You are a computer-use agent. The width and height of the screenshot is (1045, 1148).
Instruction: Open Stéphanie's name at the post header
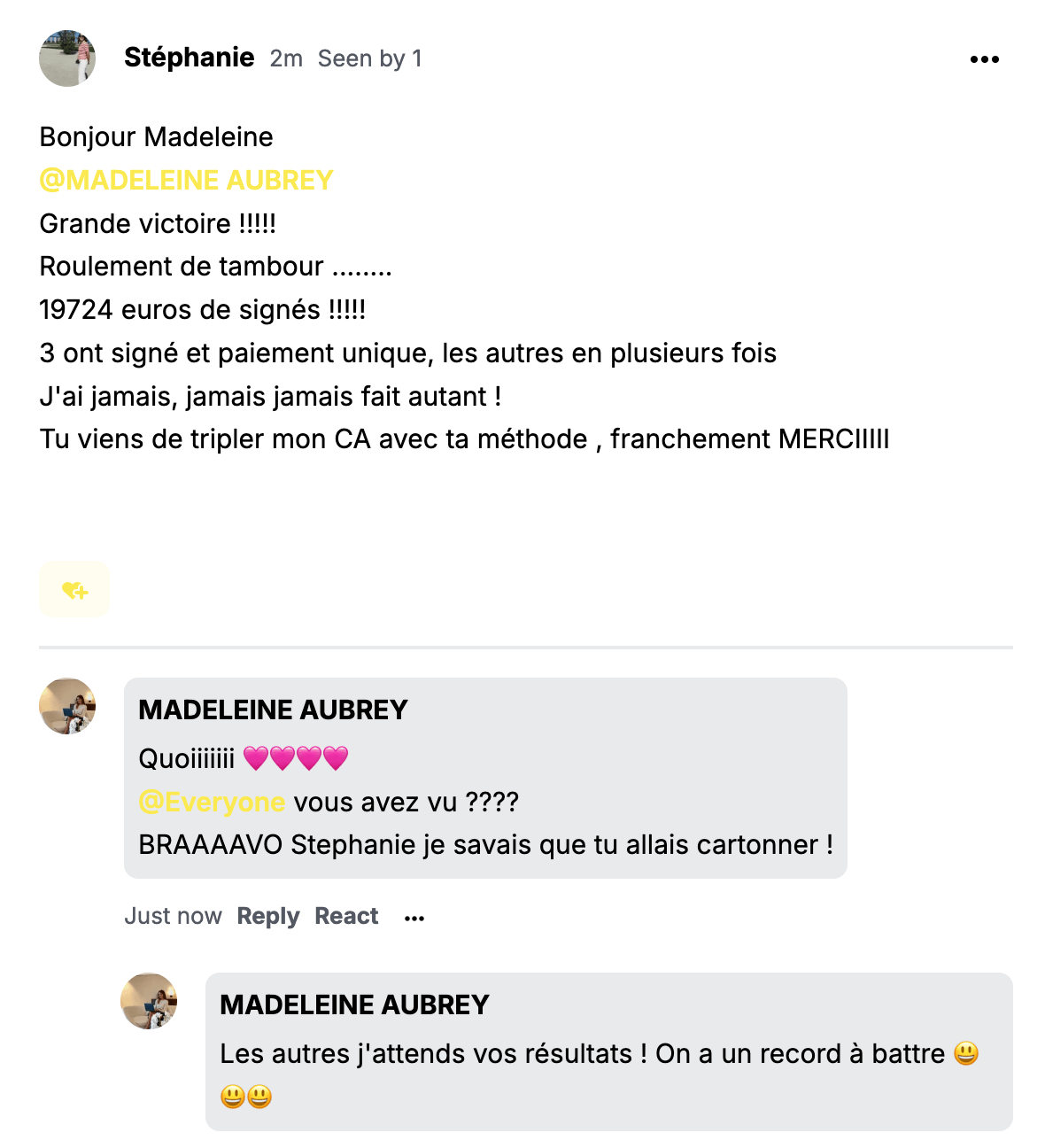point(190,58)
